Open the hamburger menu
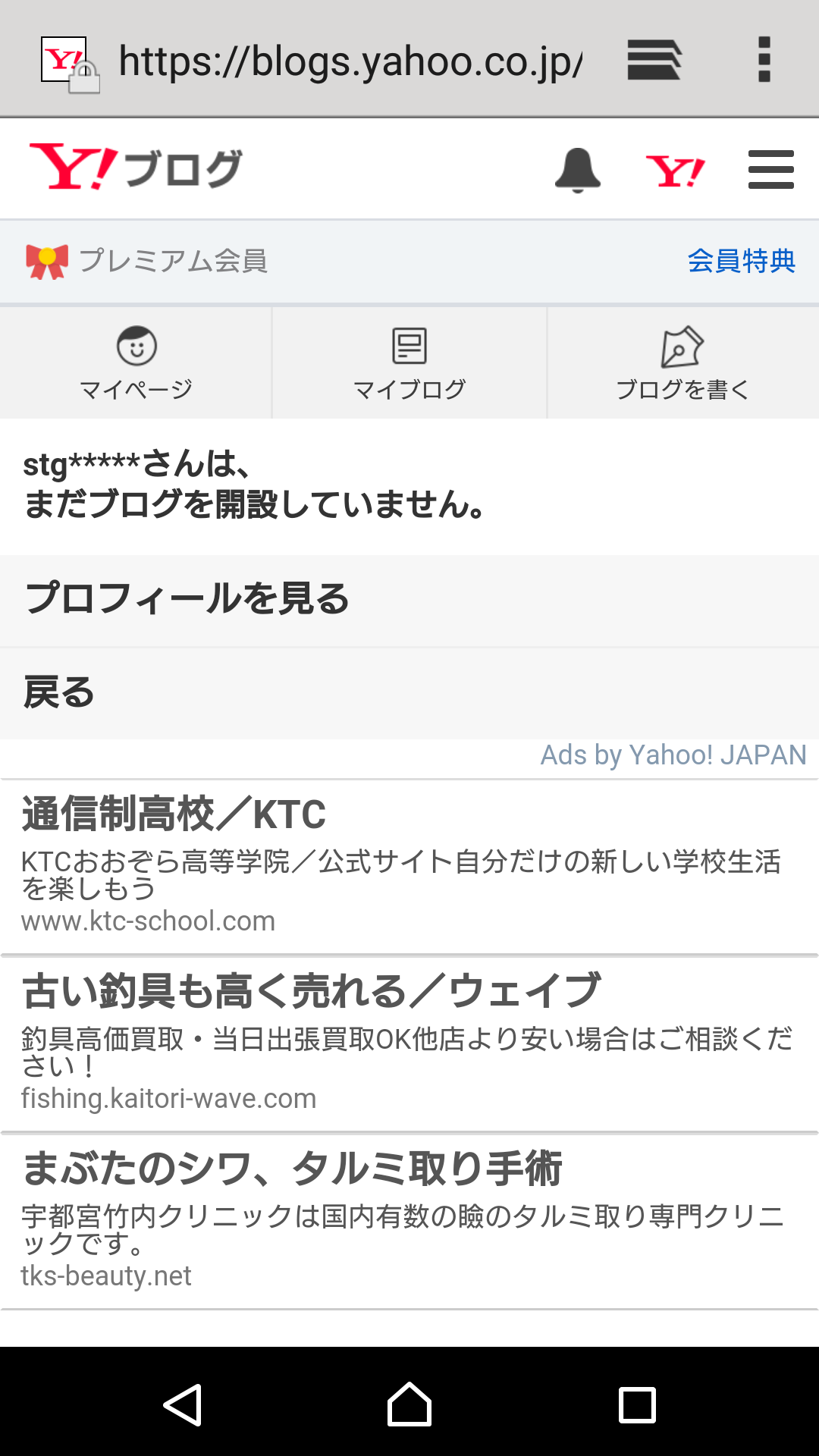Viewport: 819px width, 1456px height. point(770,169)
